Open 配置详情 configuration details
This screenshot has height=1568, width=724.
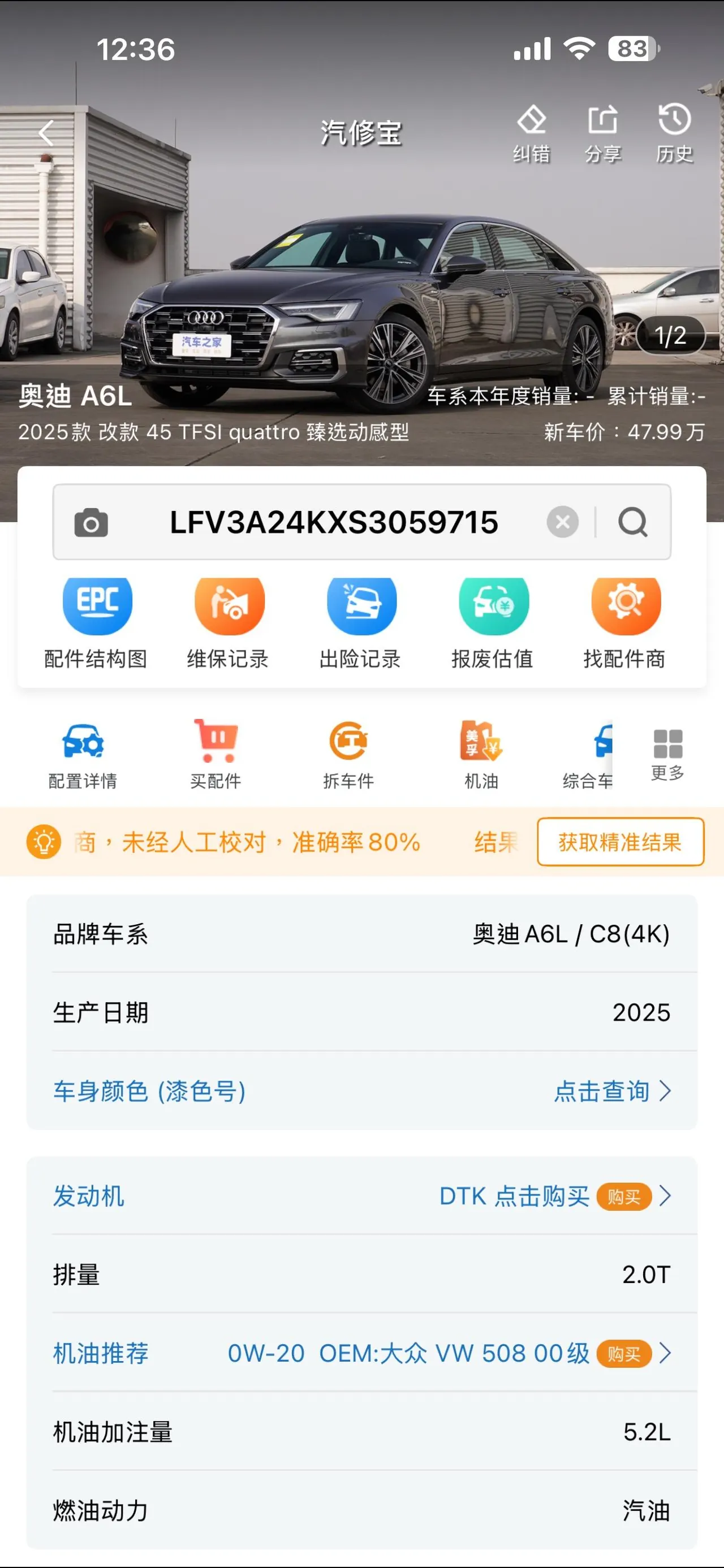click(x=83, y=755)
